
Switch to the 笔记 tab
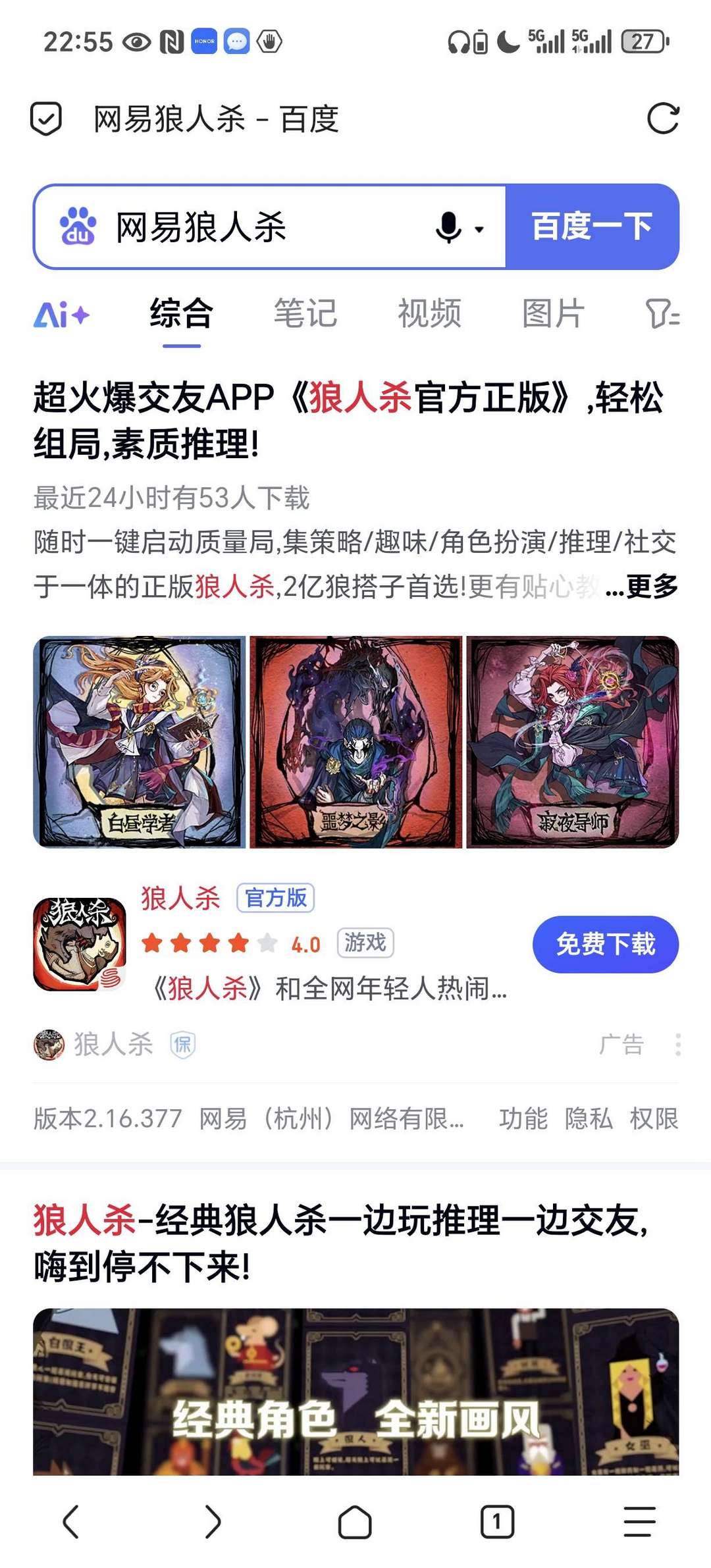click(x=305, y=314)
